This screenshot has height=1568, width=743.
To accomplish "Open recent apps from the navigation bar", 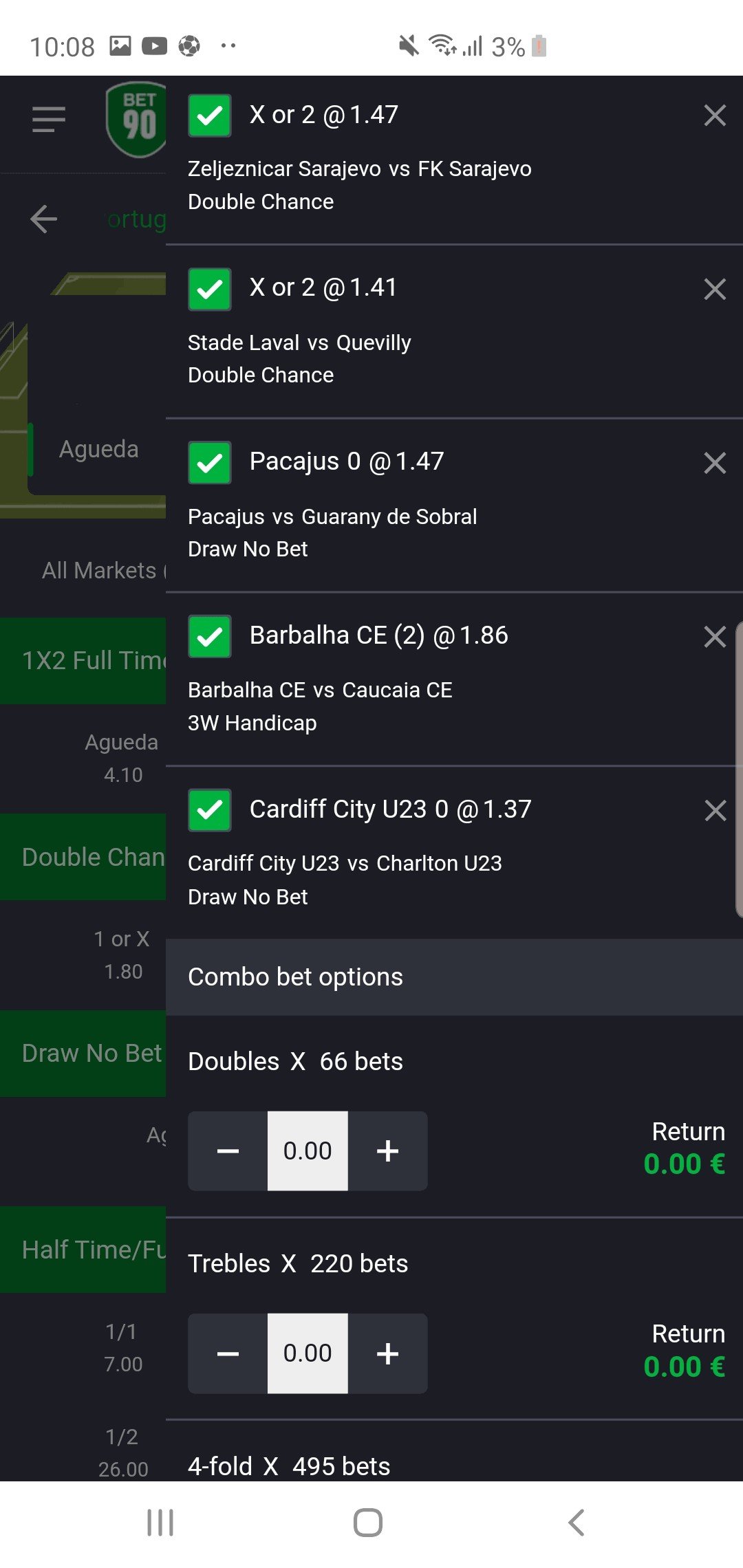I will (160, 1523).
